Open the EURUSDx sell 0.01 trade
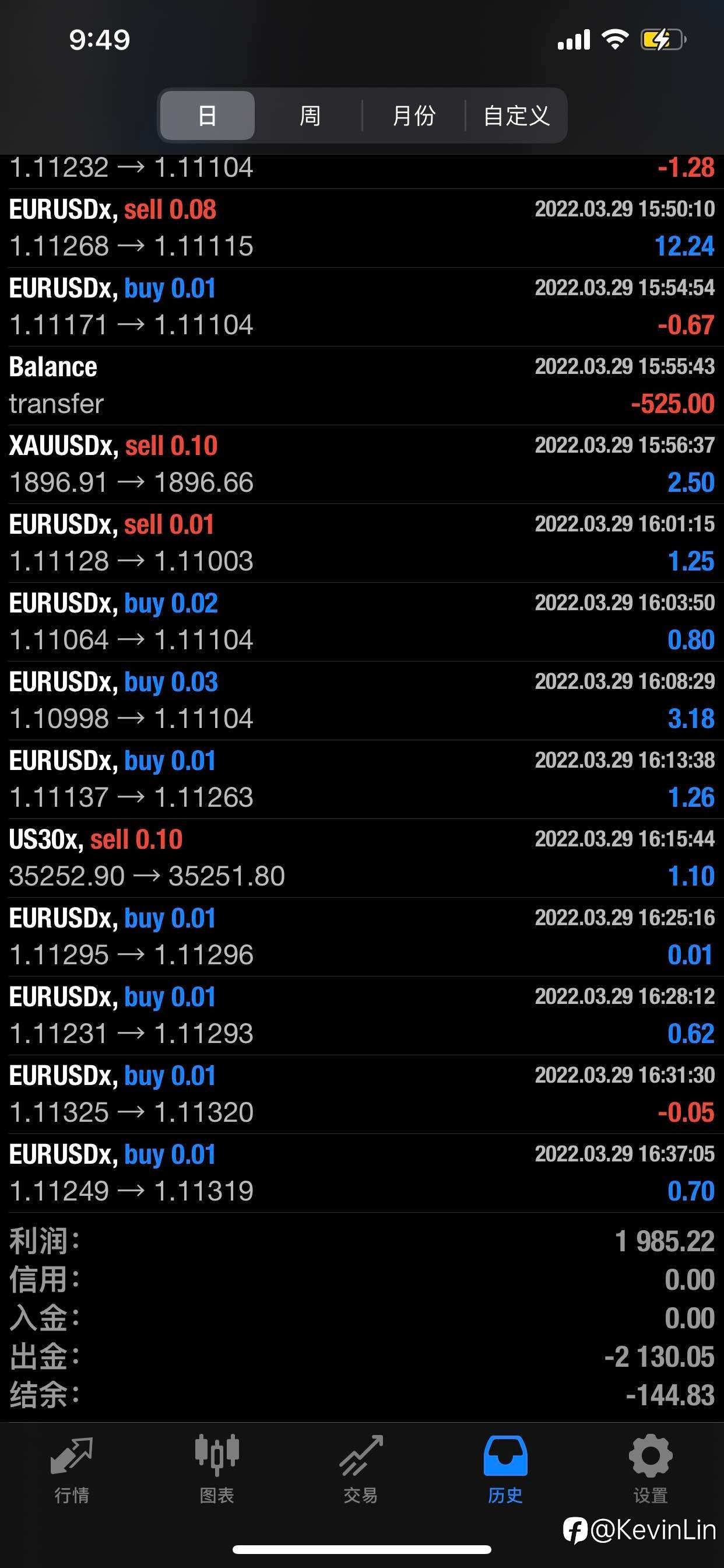This screenshot has width=724, height=1568. [362, 543]
